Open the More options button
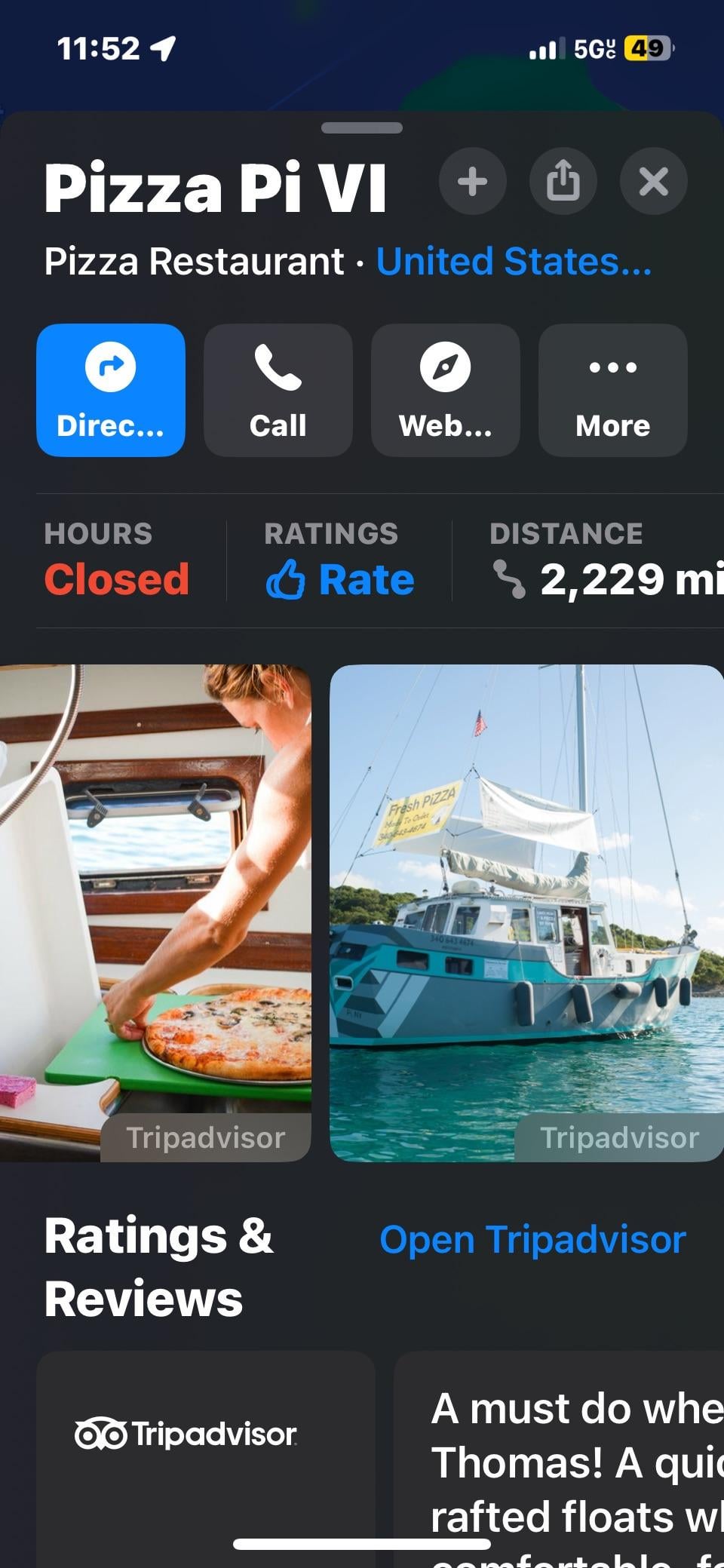 click(x=612, y=390)
